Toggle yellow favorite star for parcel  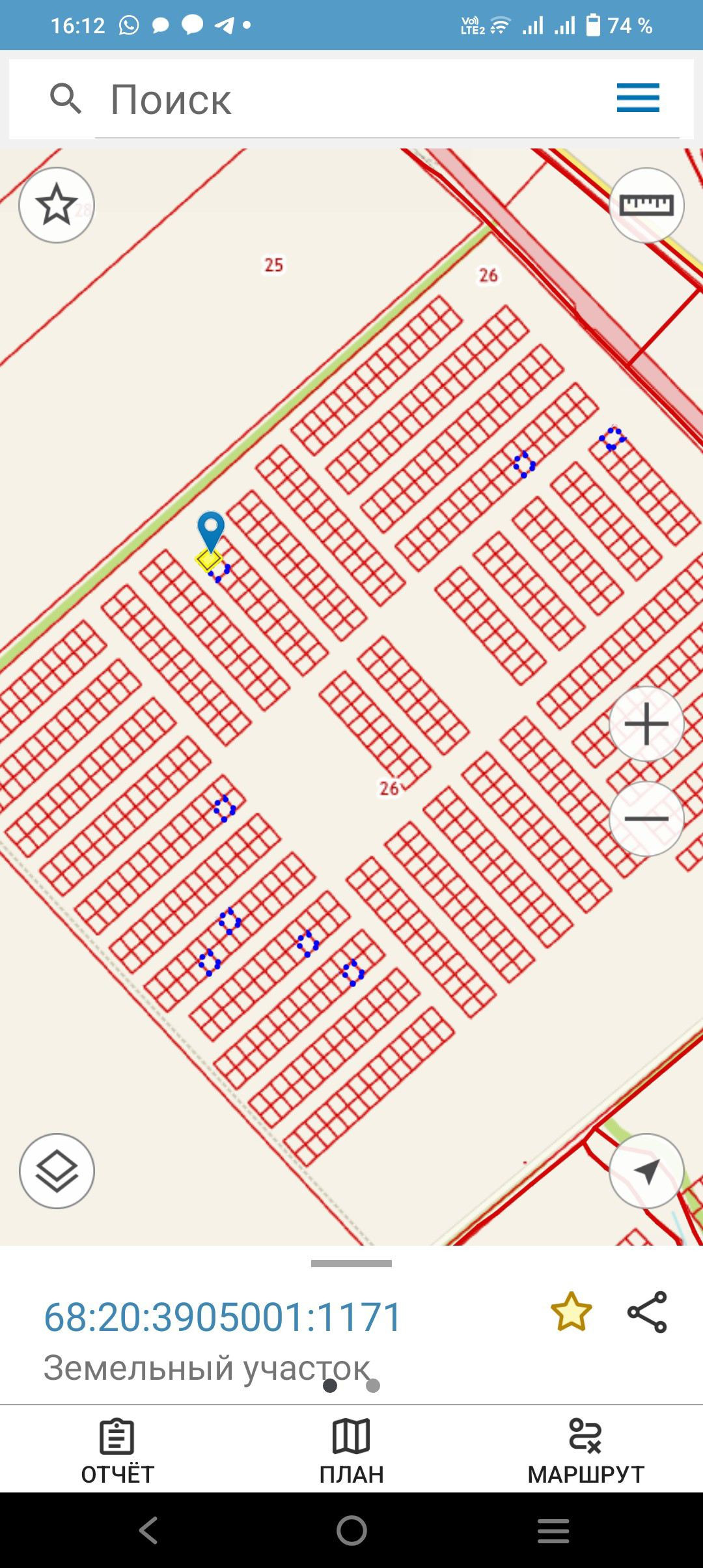(x=571, y=1312)
